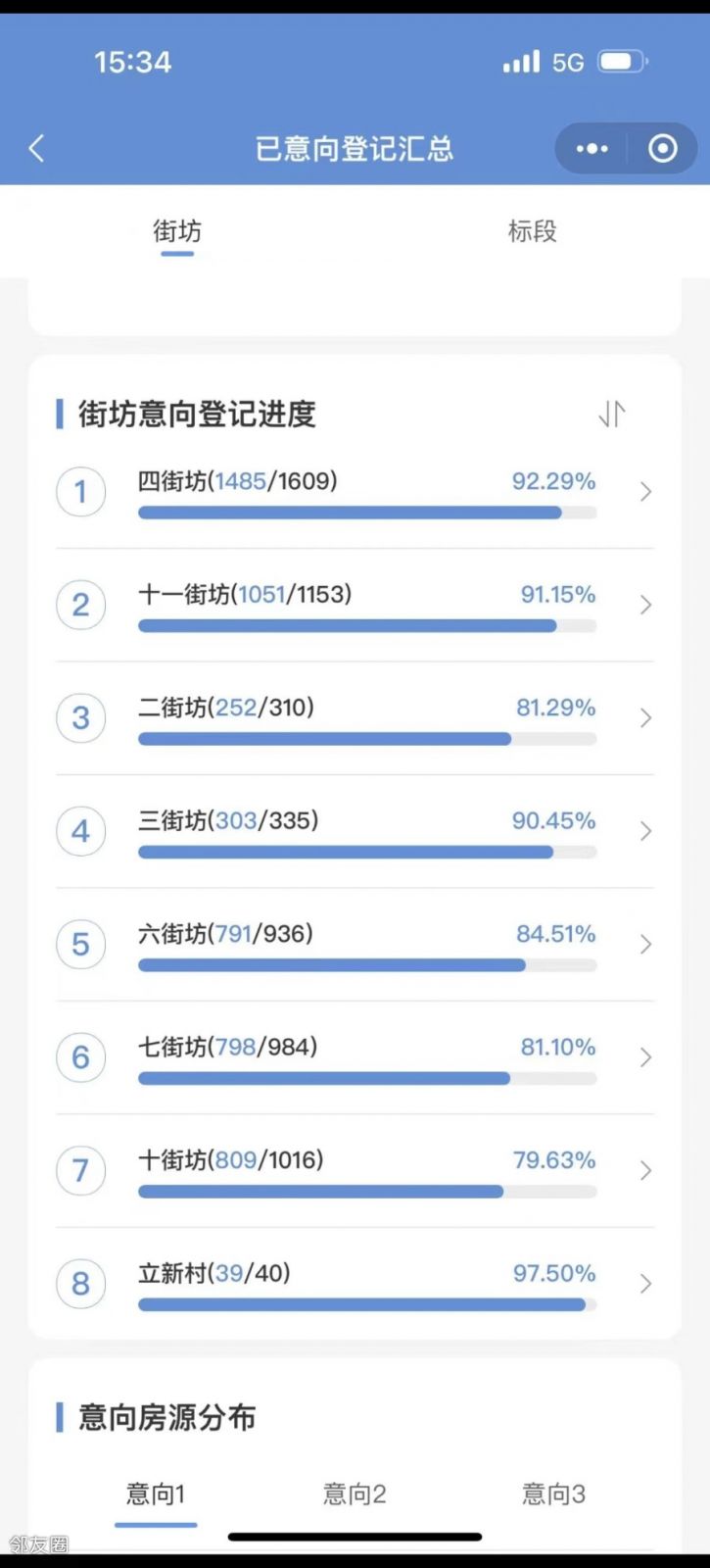Open the mini program three-dot menu

pyautogui.click(x=592, y=149)
